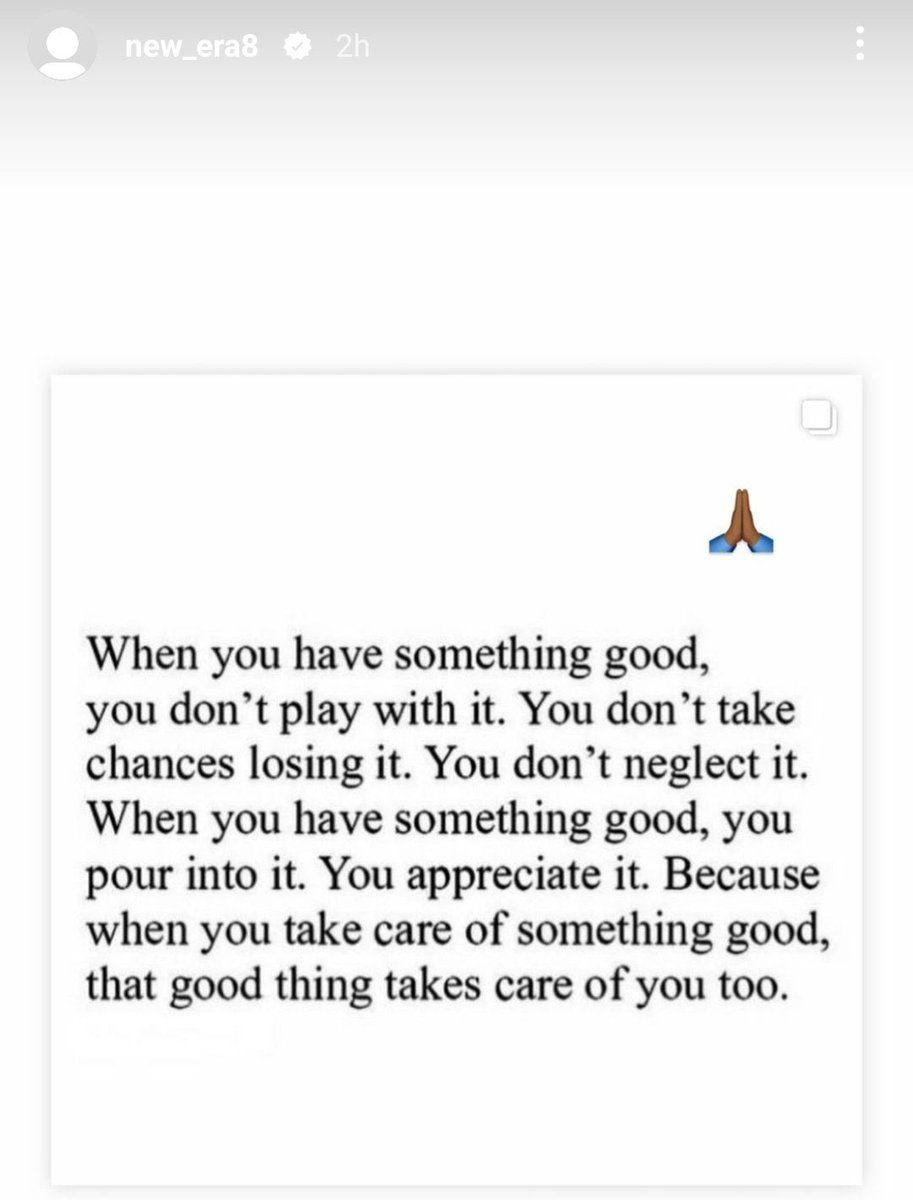
Task: Open new_era8 profile via the username
Action: 192,46
